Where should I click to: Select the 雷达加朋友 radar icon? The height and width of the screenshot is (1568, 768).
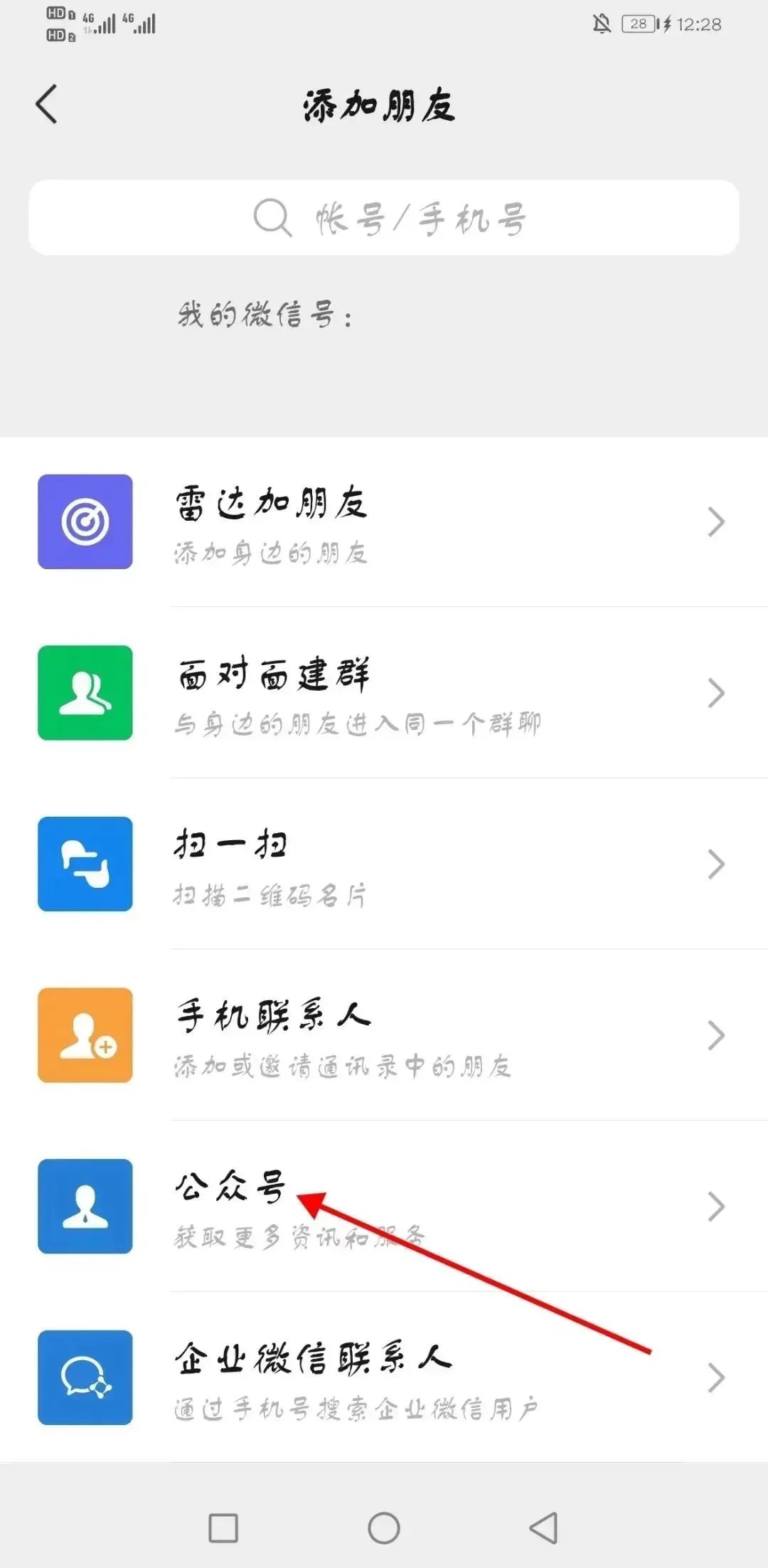point(85,521)
